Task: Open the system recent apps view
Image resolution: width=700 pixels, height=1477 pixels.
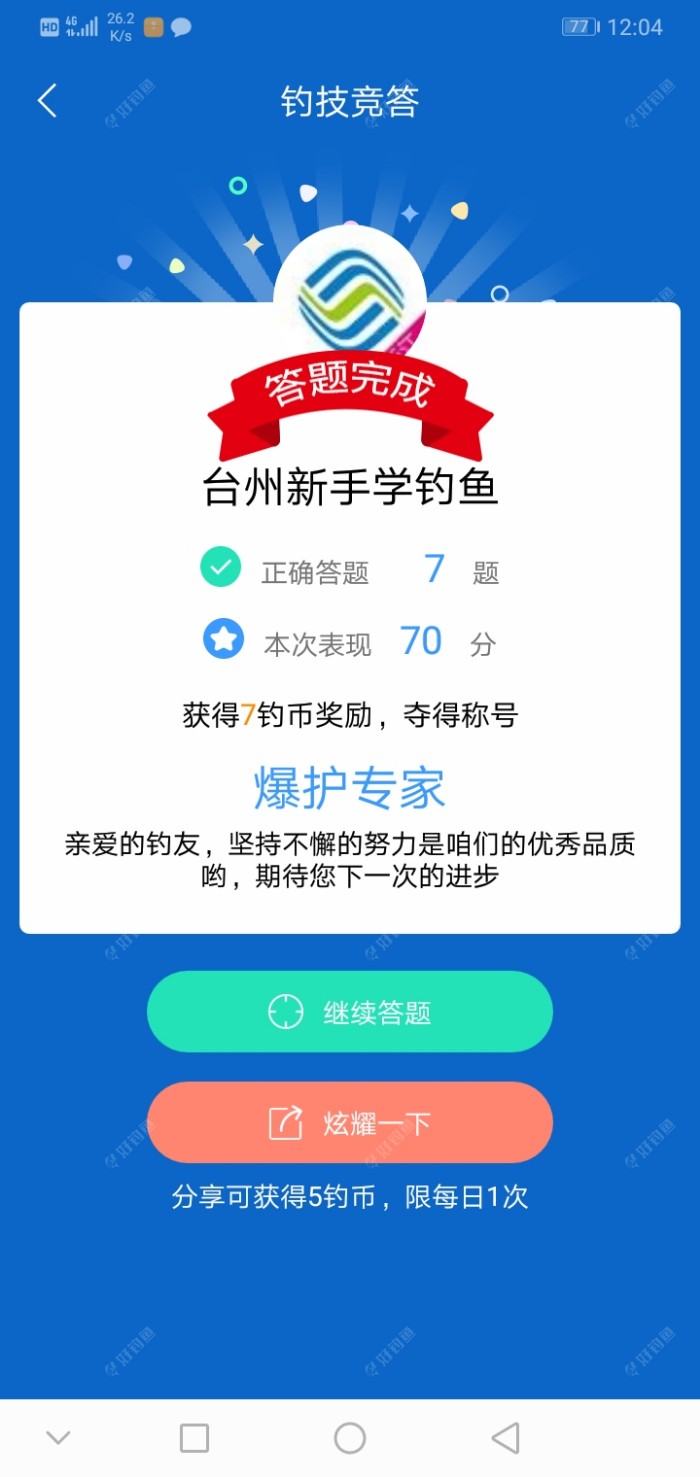Action: [194, 1438]
